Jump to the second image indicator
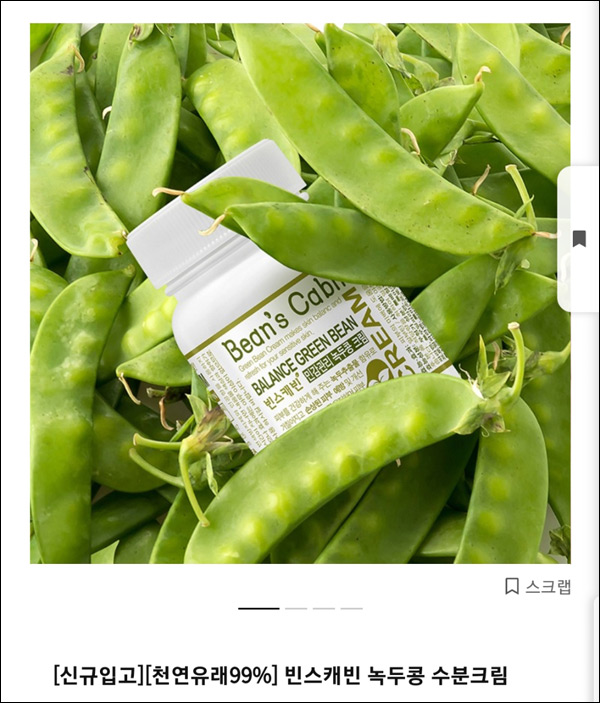The image size is (600, 703). coord(295,608)
